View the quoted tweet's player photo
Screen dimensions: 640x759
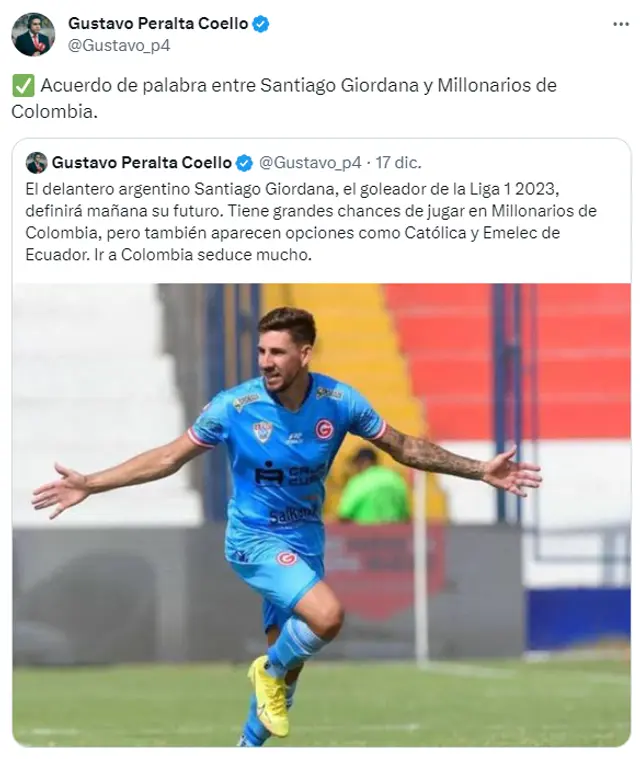pos(320,514)
